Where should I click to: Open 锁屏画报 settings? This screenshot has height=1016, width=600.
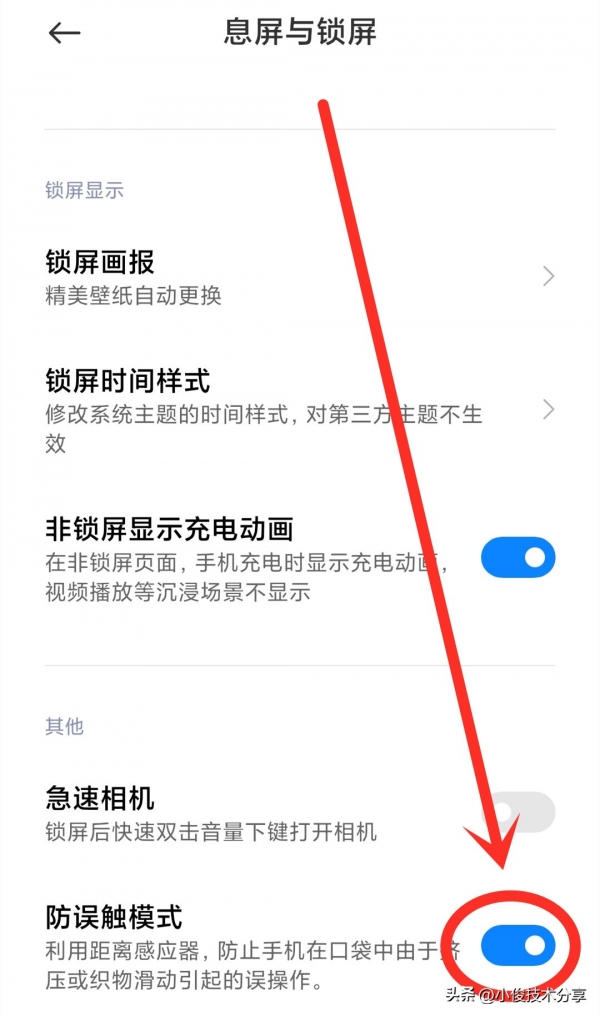(x=300, y=276)
